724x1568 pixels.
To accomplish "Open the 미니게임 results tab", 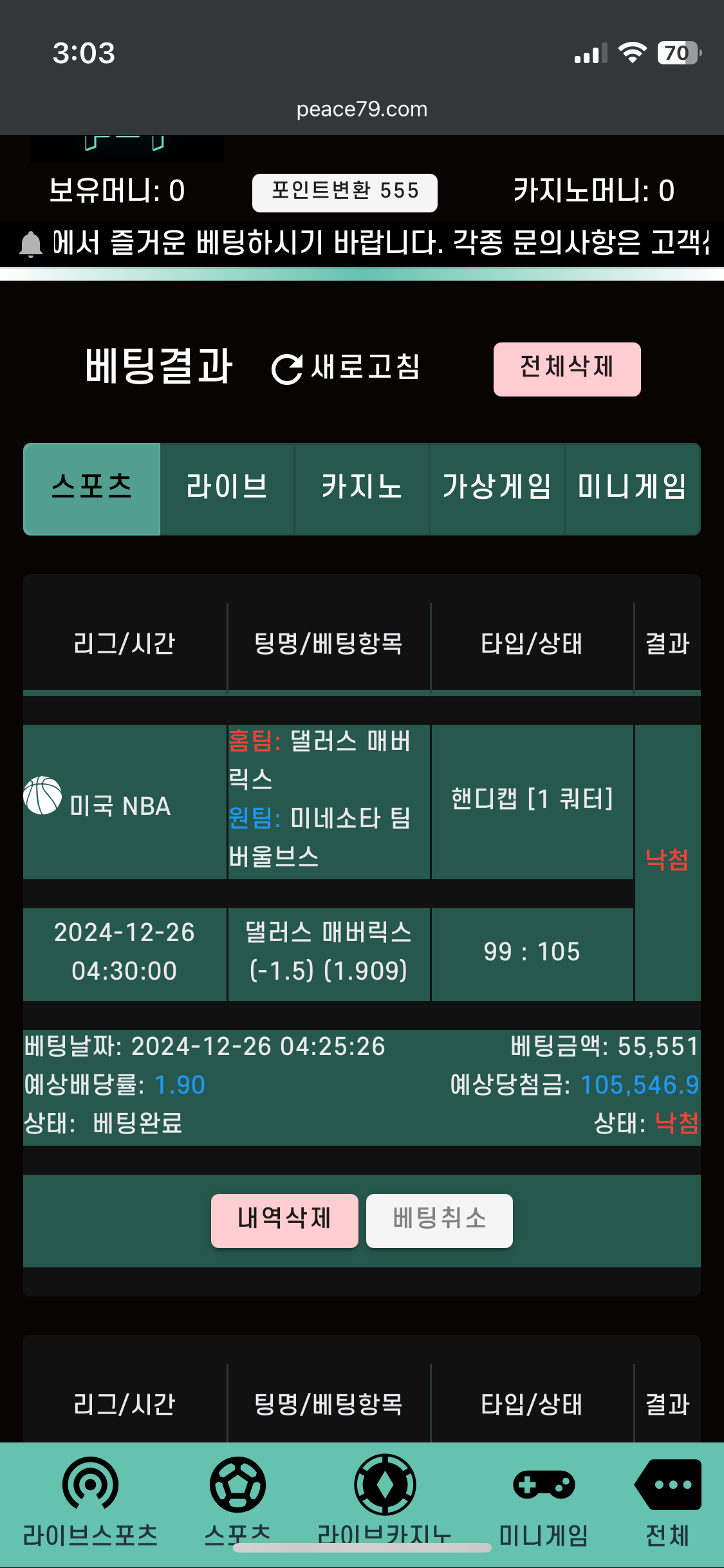I will 633,489.
